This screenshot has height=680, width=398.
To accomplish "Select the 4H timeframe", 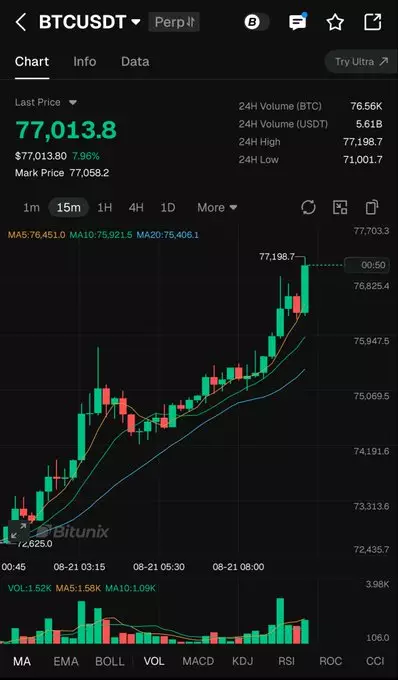I will click(136, 207).
